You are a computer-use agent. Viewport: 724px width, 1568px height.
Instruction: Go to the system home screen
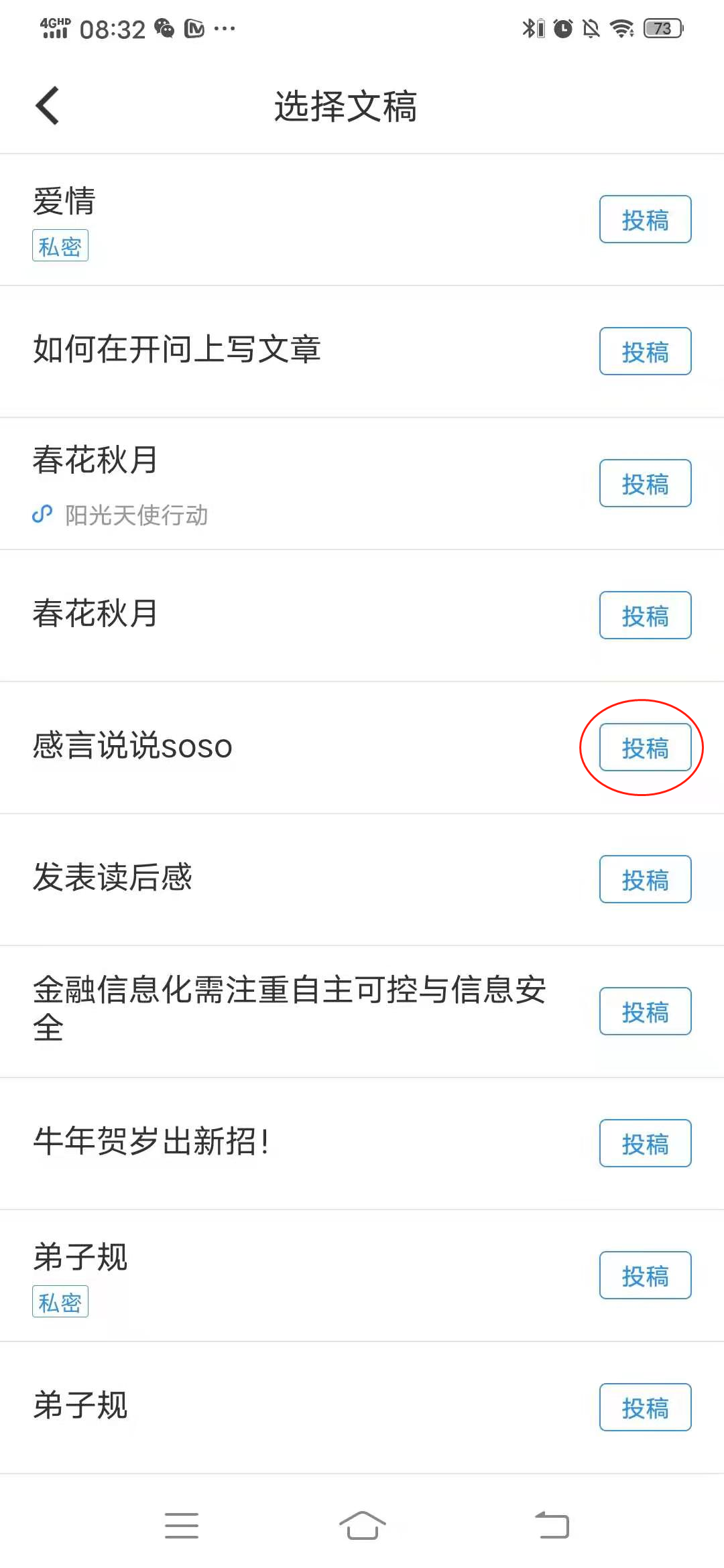point(362,1526)
